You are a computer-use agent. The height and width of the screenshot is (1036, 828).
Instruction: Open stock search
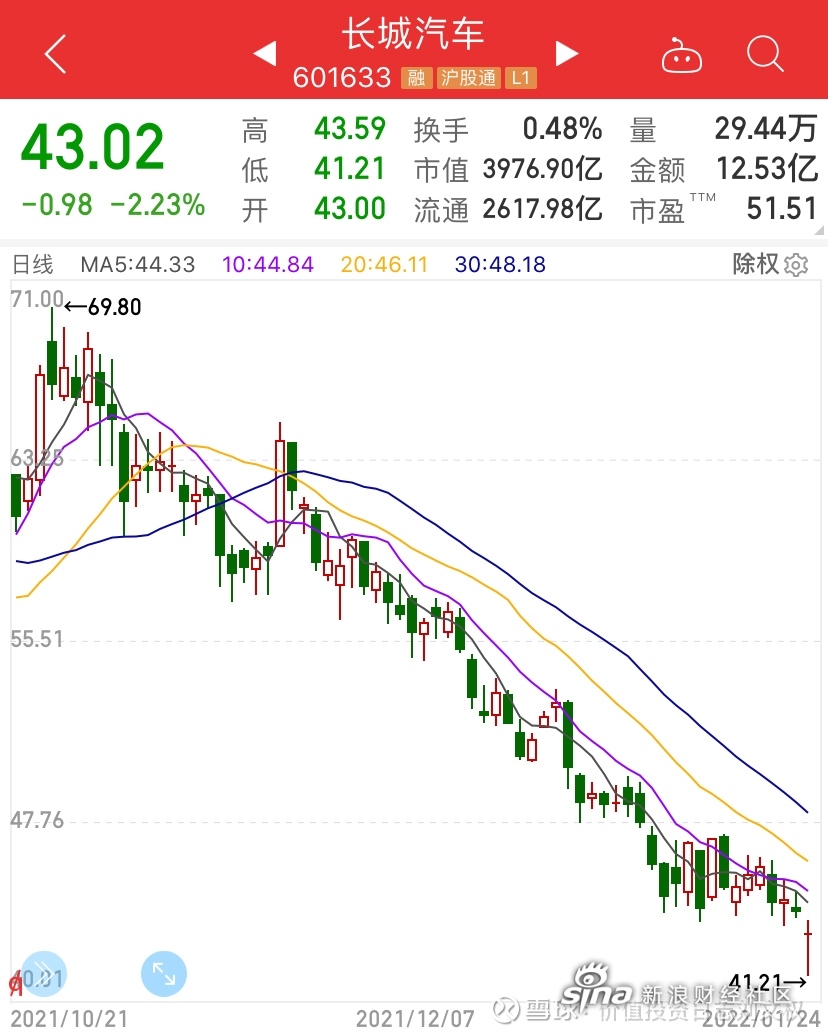coord(765,53)
